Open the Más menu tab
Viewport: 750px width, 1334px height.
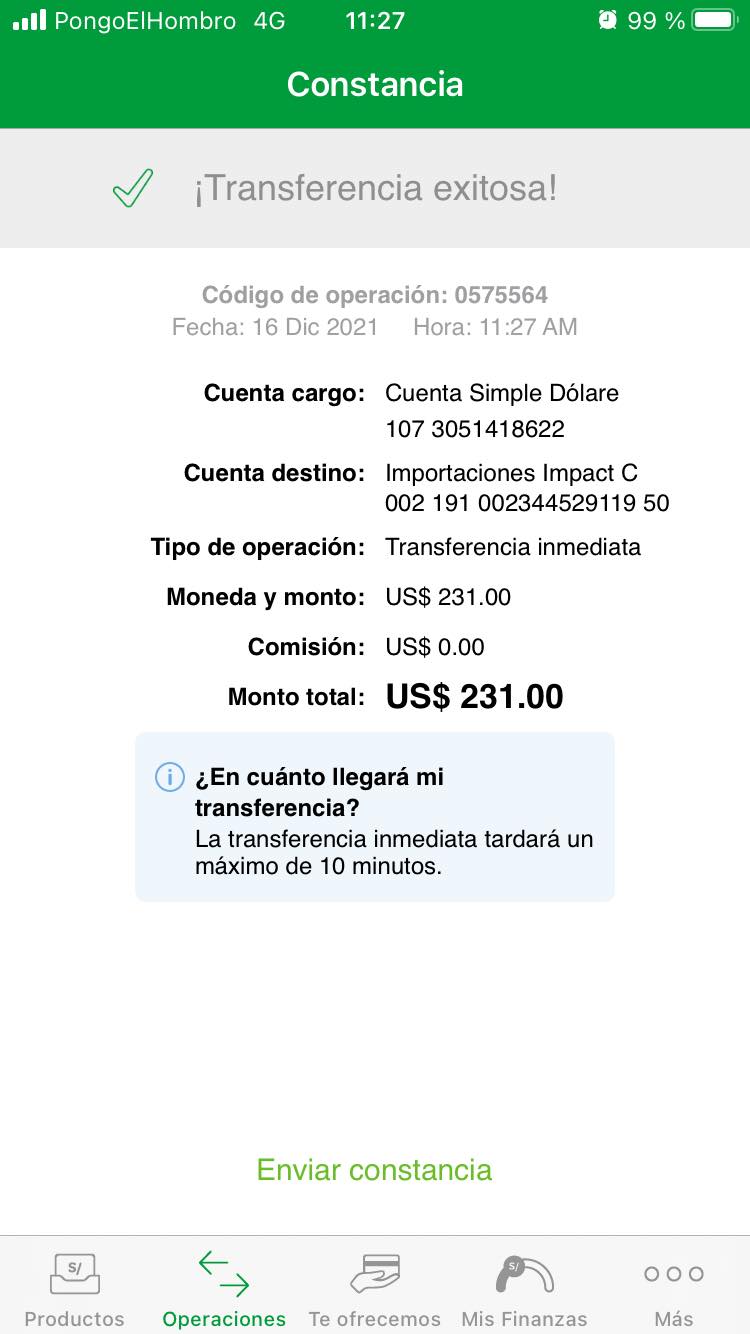674,1288
